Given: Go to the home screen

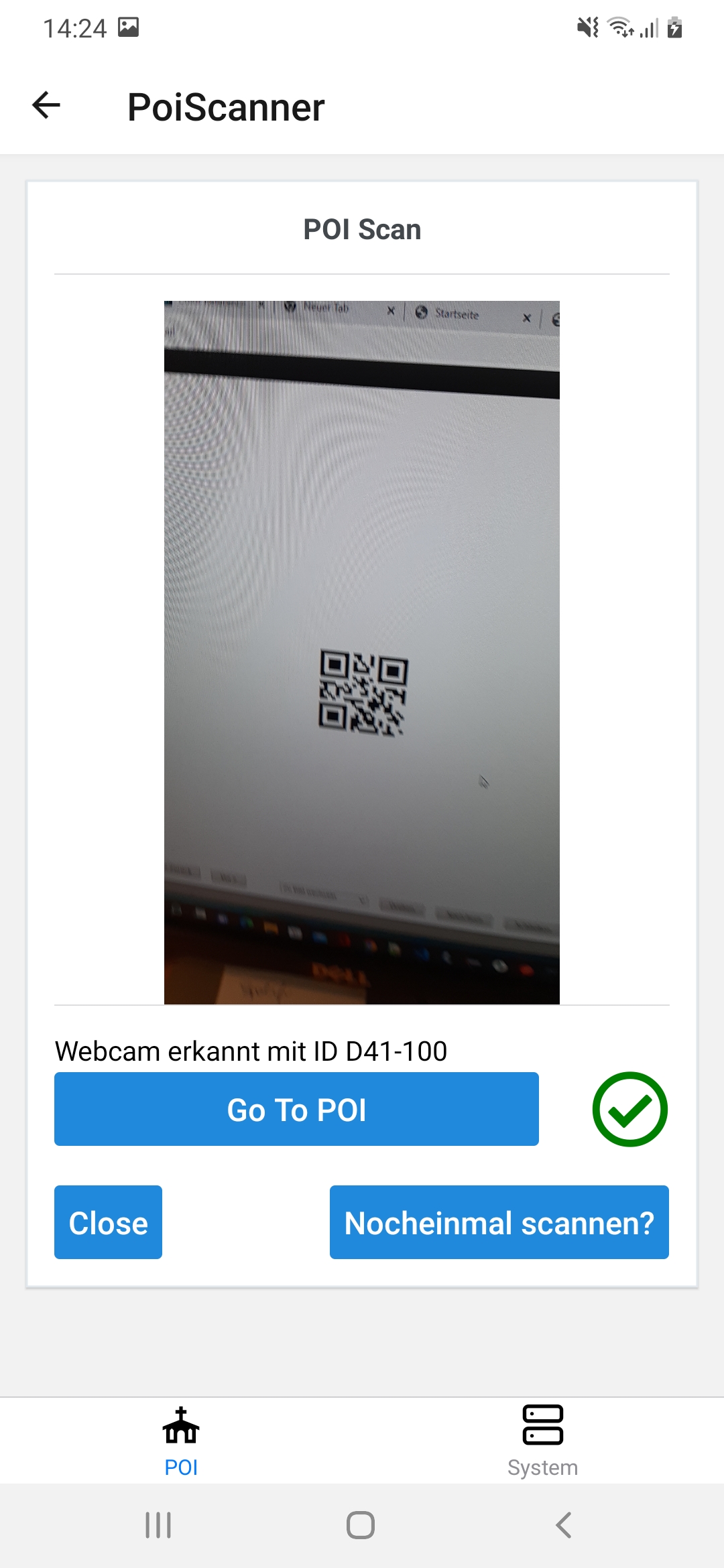Looking at the screenshot, I should (x=361, y=1526).
